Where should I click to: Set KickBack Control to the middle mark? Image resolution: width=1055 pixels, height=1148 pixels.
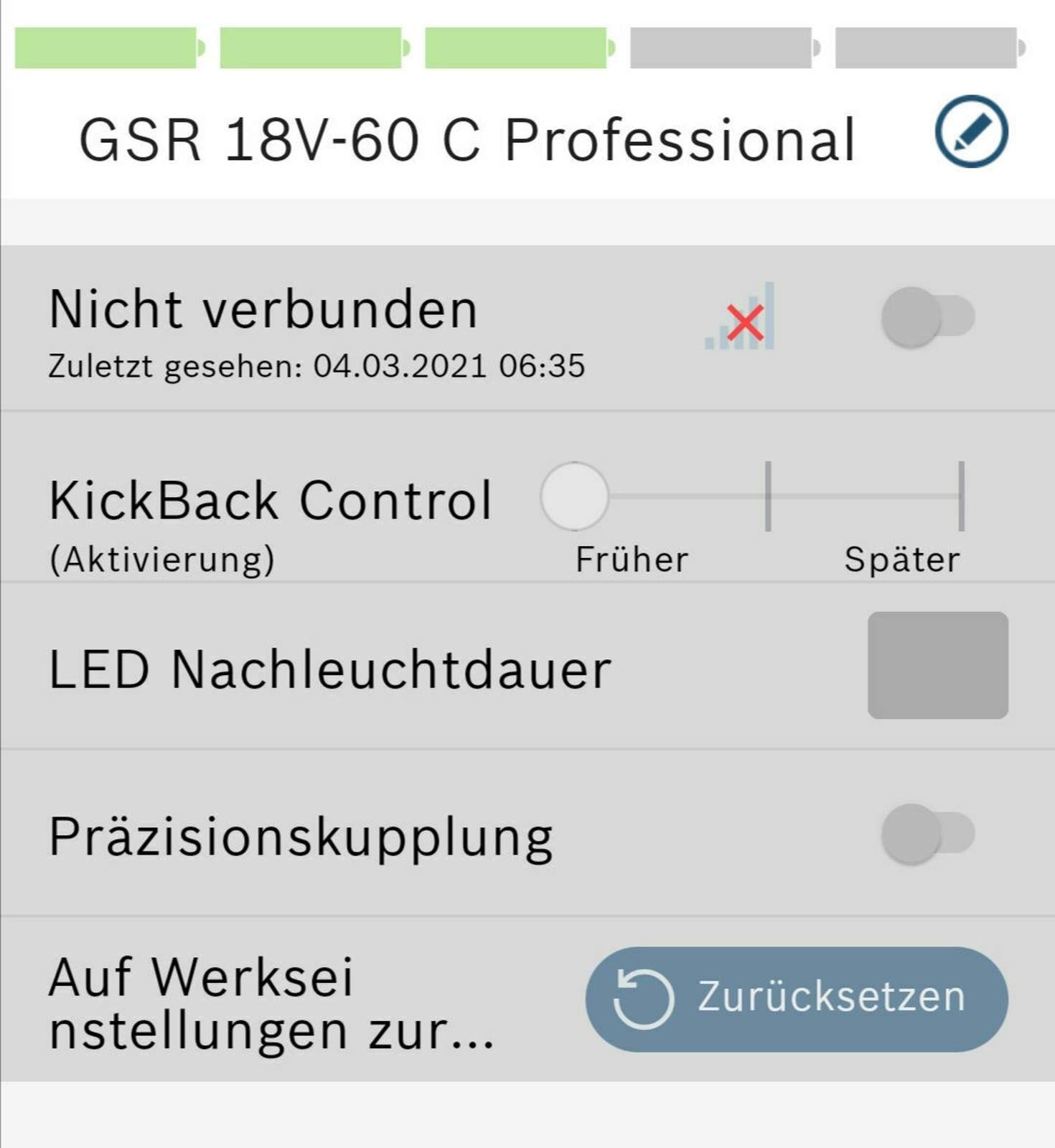[x=768, y=497]
